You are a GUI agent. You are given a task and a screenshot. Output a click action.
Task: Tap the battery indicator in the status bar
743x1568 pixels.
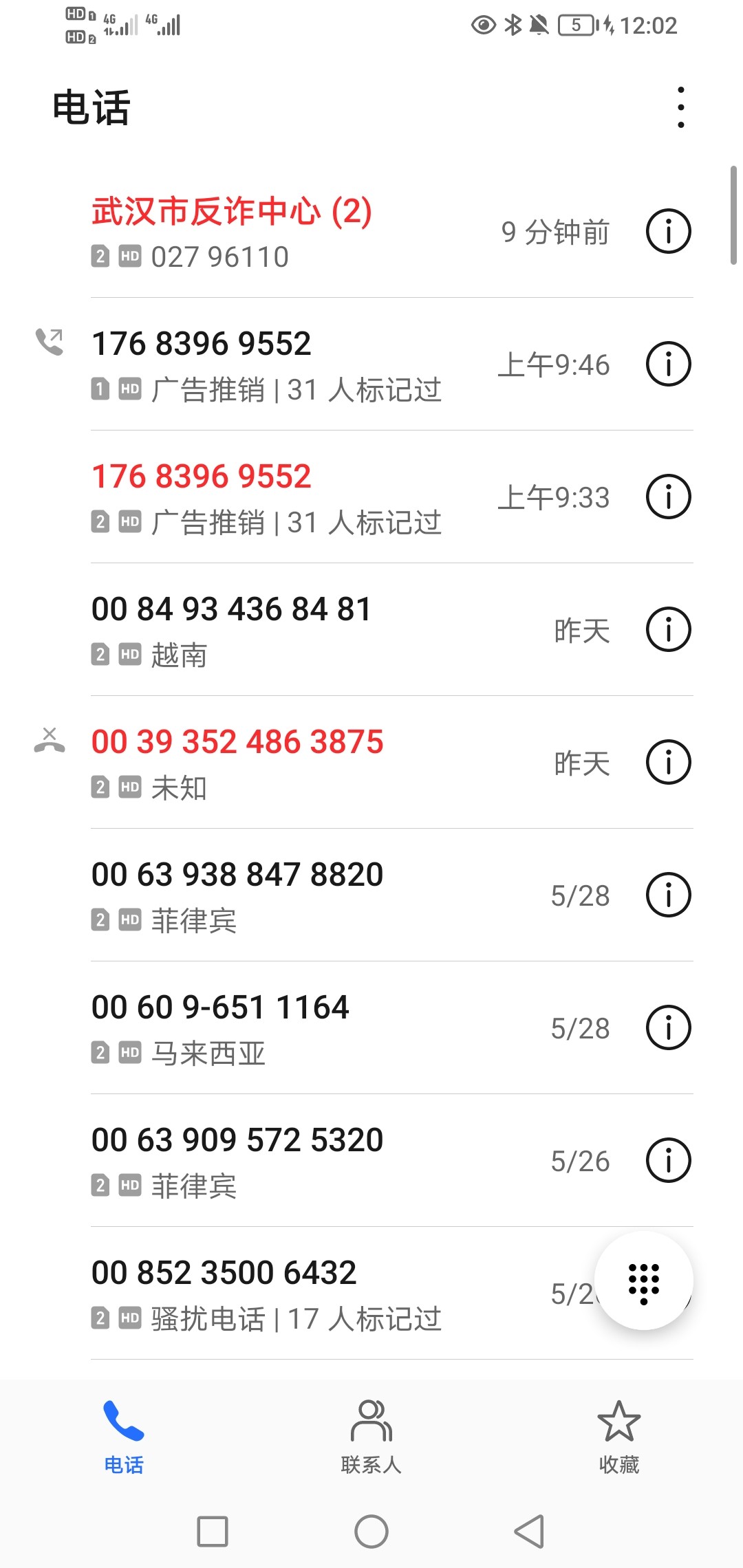click(x=578, y=25)
